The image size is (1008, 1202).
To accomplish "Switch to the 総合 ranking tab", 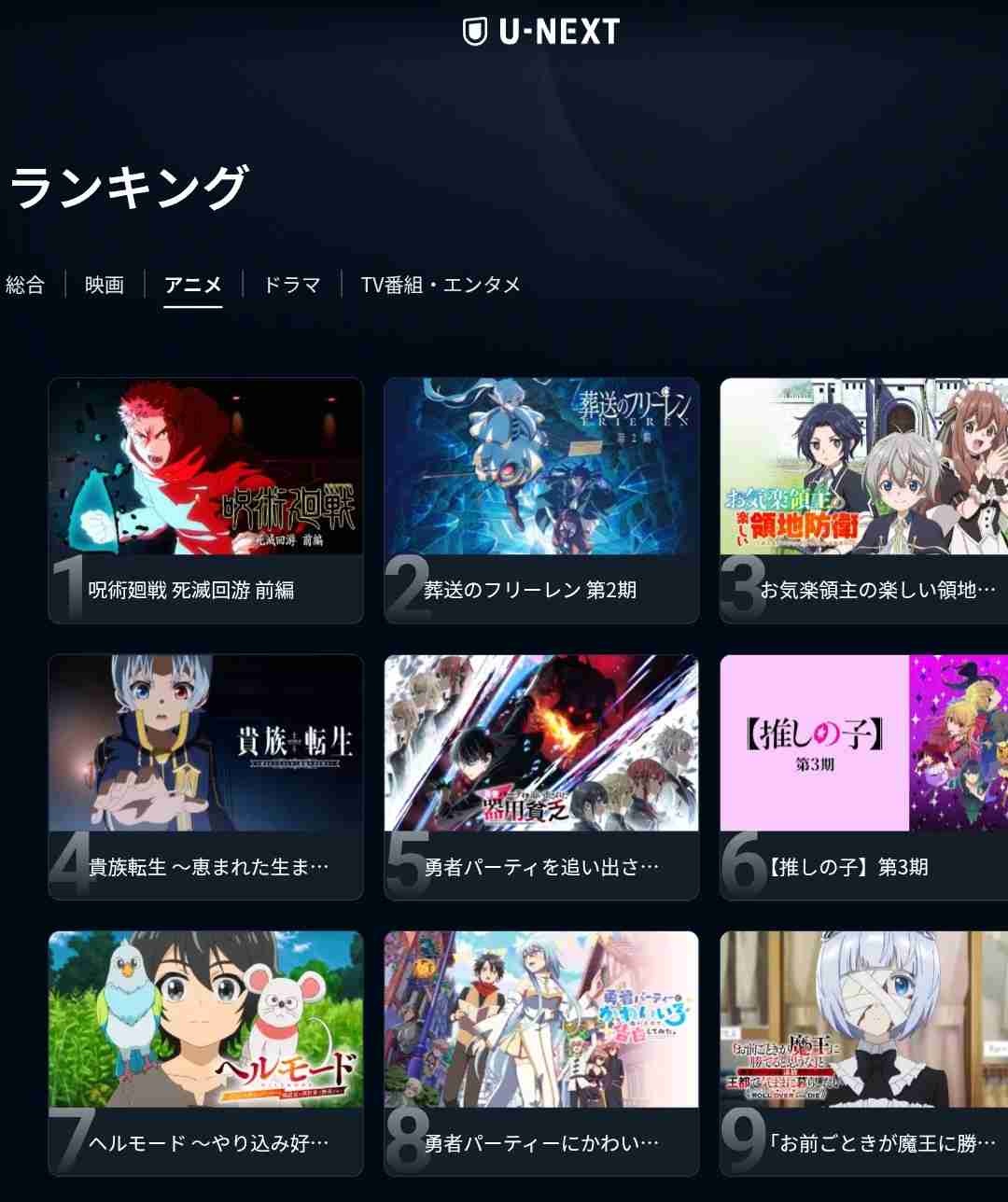I will tap(25, 285).
